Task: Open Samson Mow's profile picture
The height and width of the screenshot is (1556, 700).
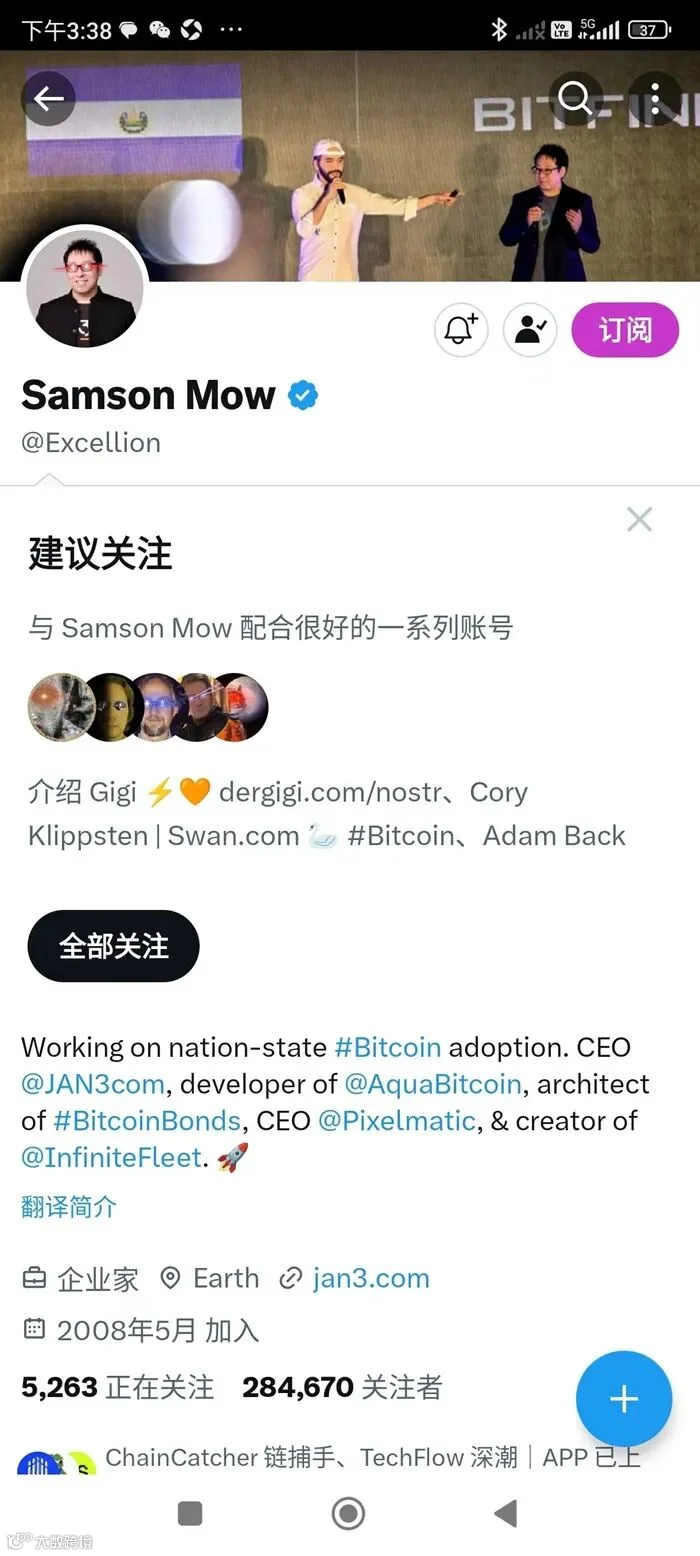Action: coord(85,290)
